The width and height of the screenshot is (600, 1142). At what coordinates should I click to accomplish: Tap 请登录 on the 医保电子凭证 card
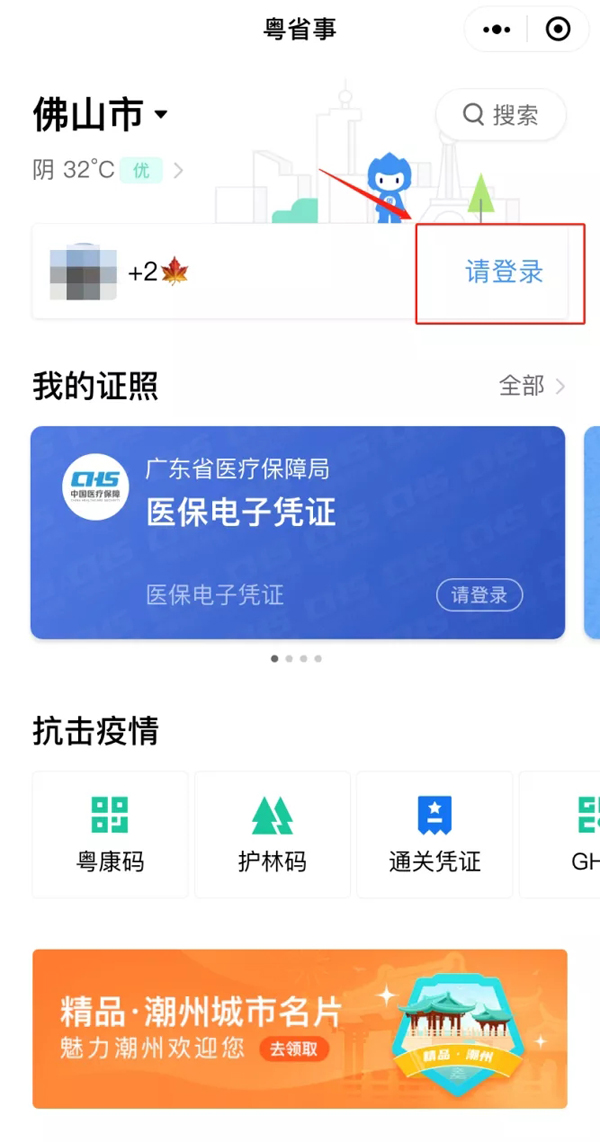[x=479, y=595]
